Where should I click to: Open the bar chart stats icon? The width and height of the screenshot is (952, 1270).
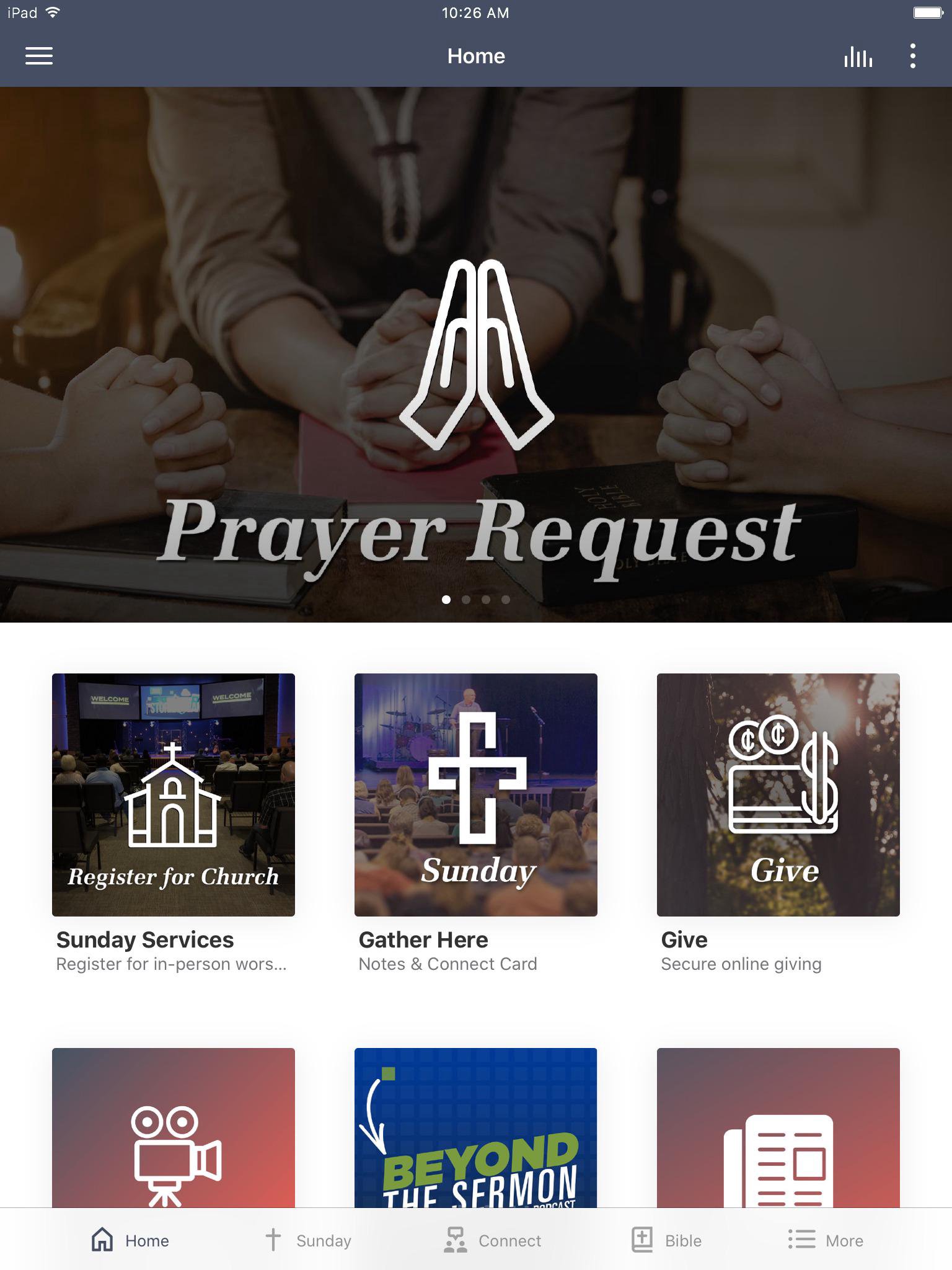click(x=858, y=56)
